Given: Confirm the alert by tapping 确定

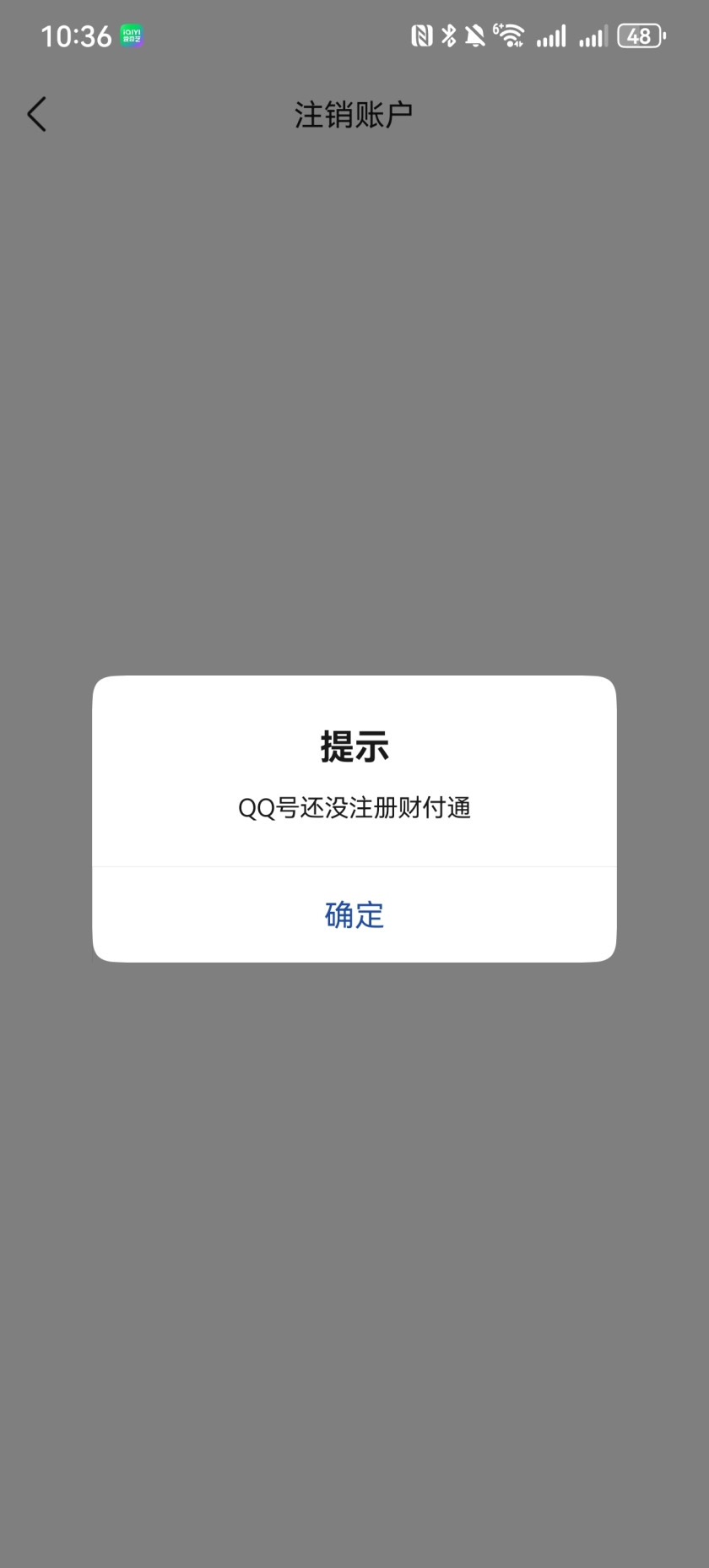Looking at the screenshot, I should coord(354,914).
